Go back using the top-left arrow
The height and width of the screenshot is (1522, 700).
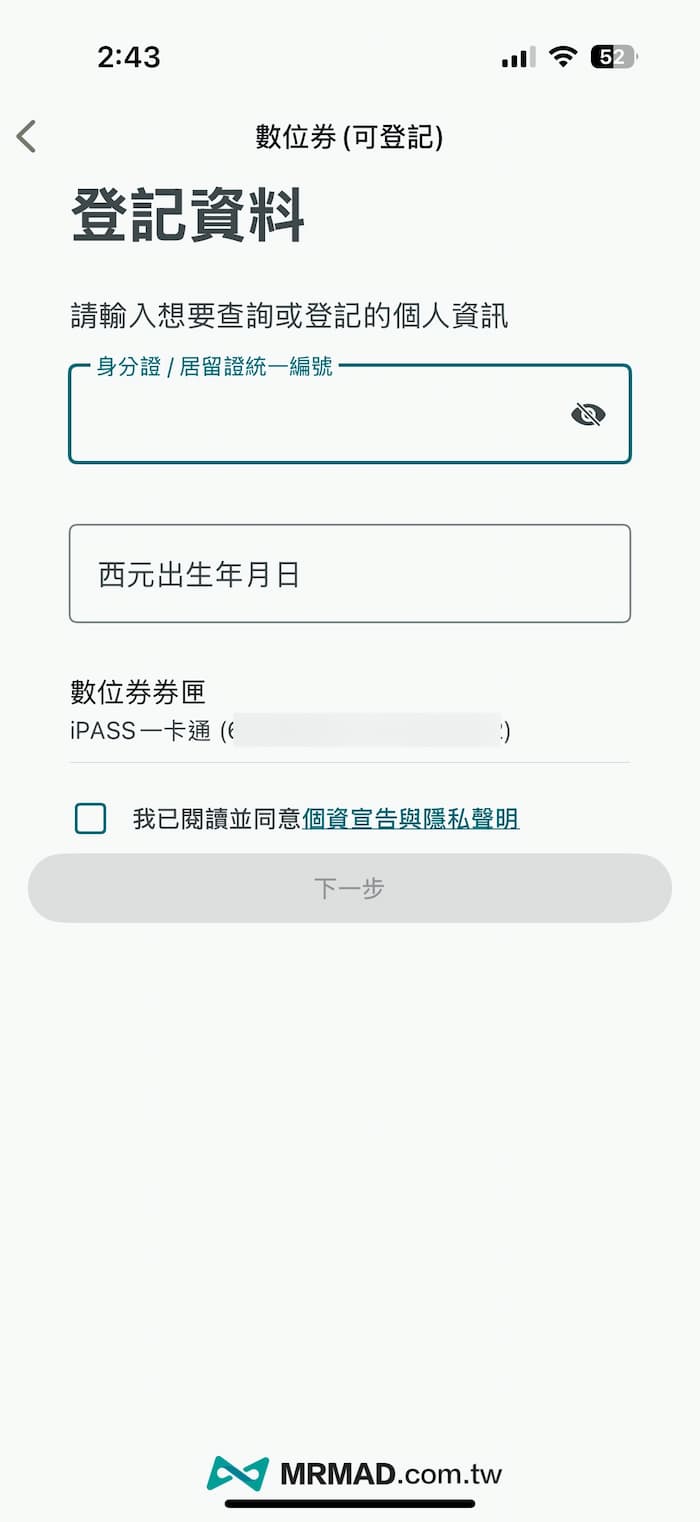click(x=27, y=136)
